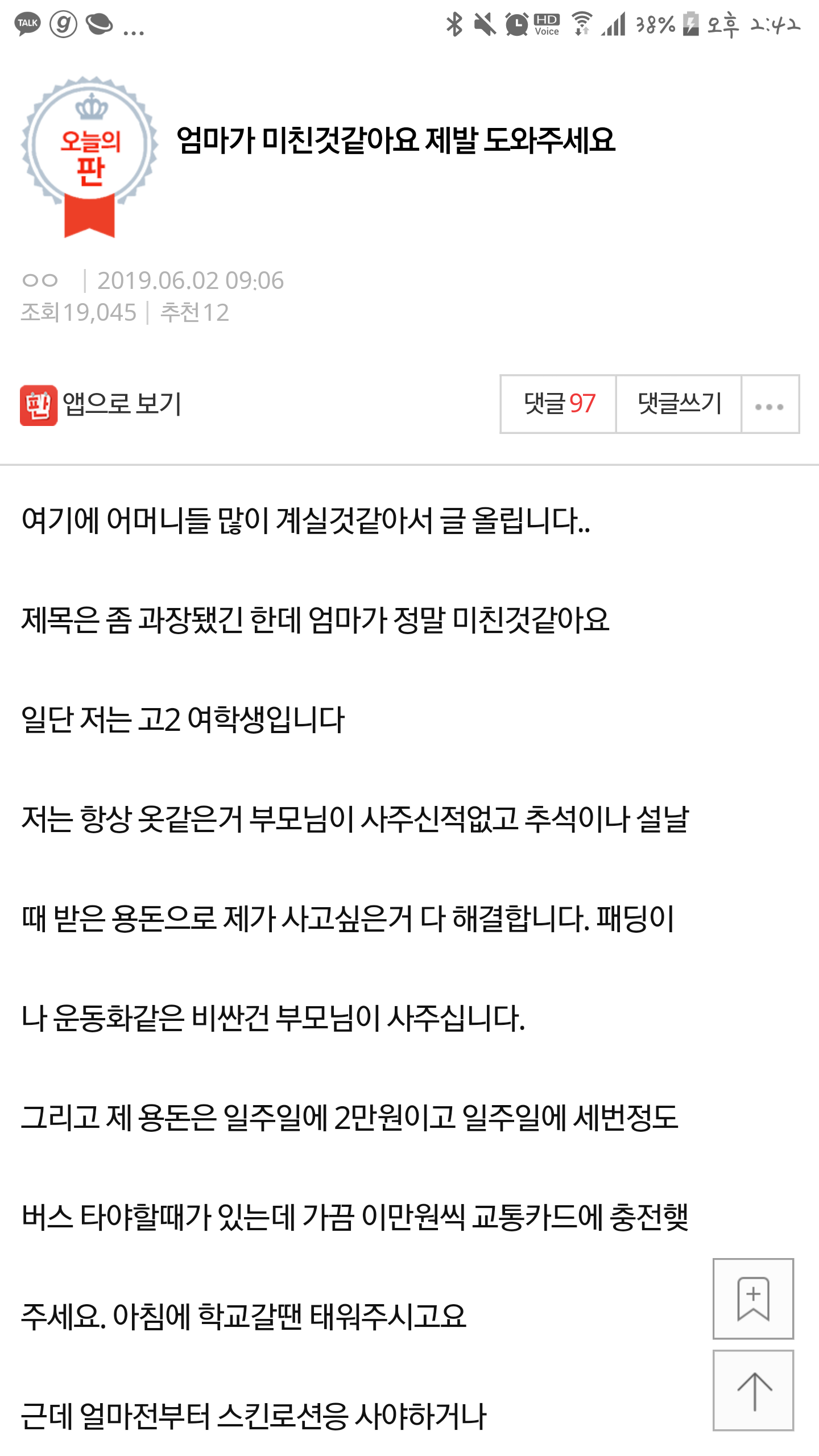View the 97 comments (댓글)
Screen dimensions: 819x1456
coord(559,404)
